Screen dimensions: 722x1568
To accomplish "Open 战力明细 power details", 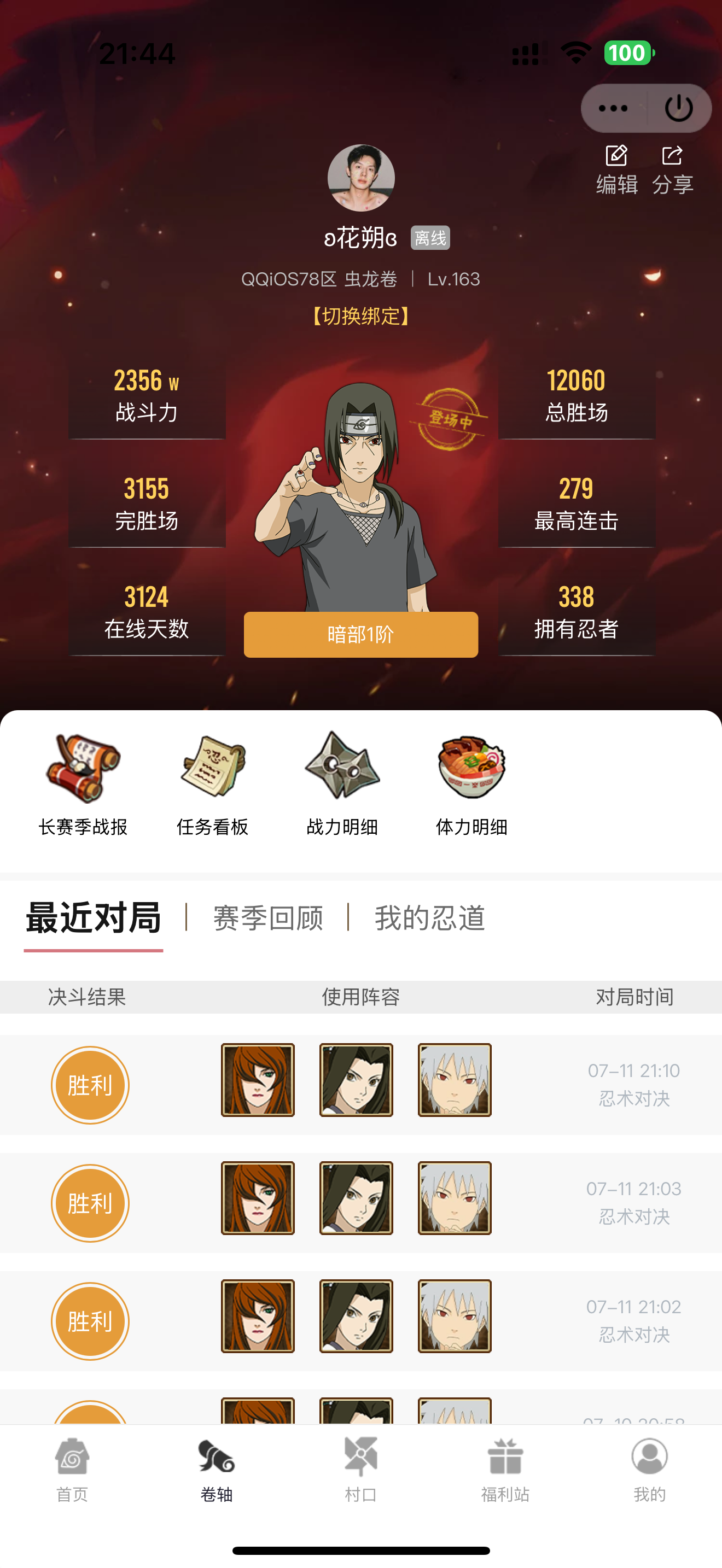I will coord(342,785).
